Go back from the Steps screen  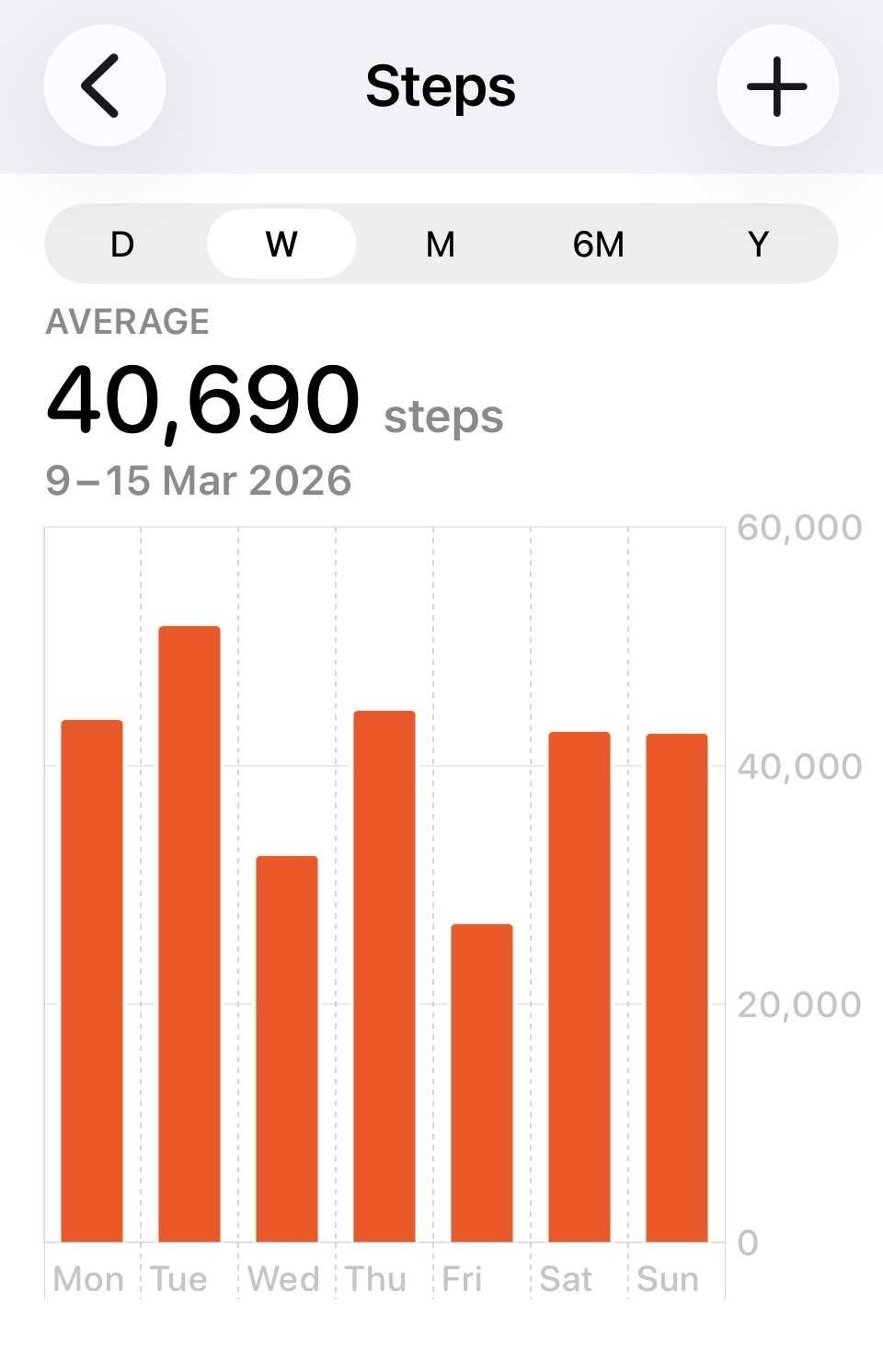pos(104,86)
